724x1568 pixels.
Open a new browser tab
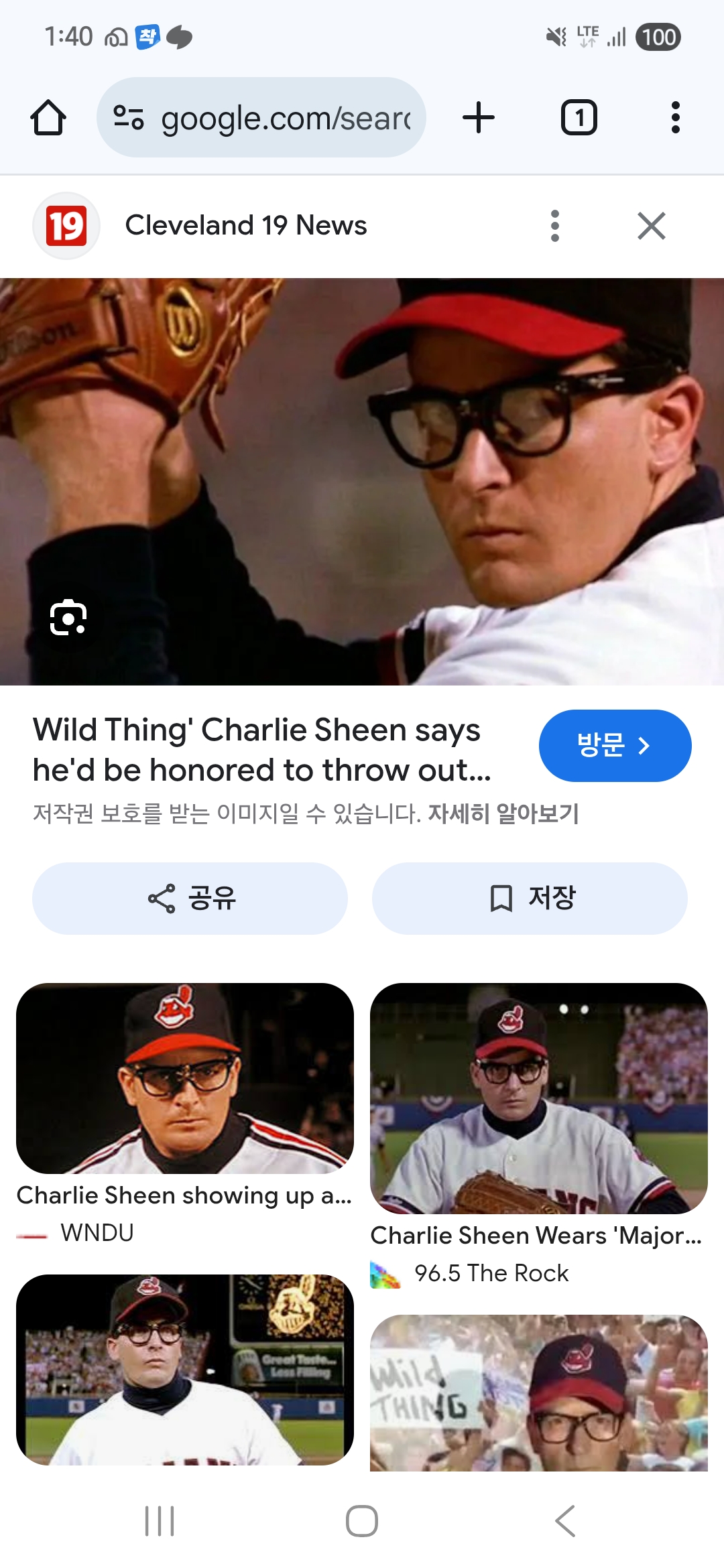click(479, 118)
